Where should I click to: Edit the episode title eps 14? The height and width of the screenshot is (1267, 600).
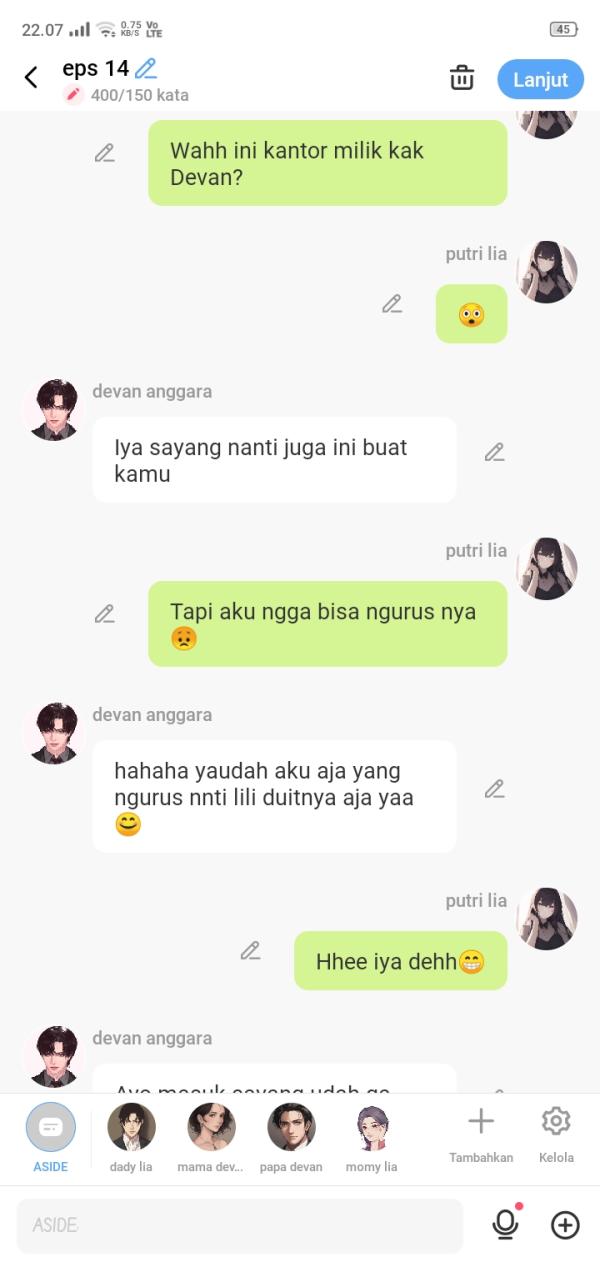click(146, 68)
